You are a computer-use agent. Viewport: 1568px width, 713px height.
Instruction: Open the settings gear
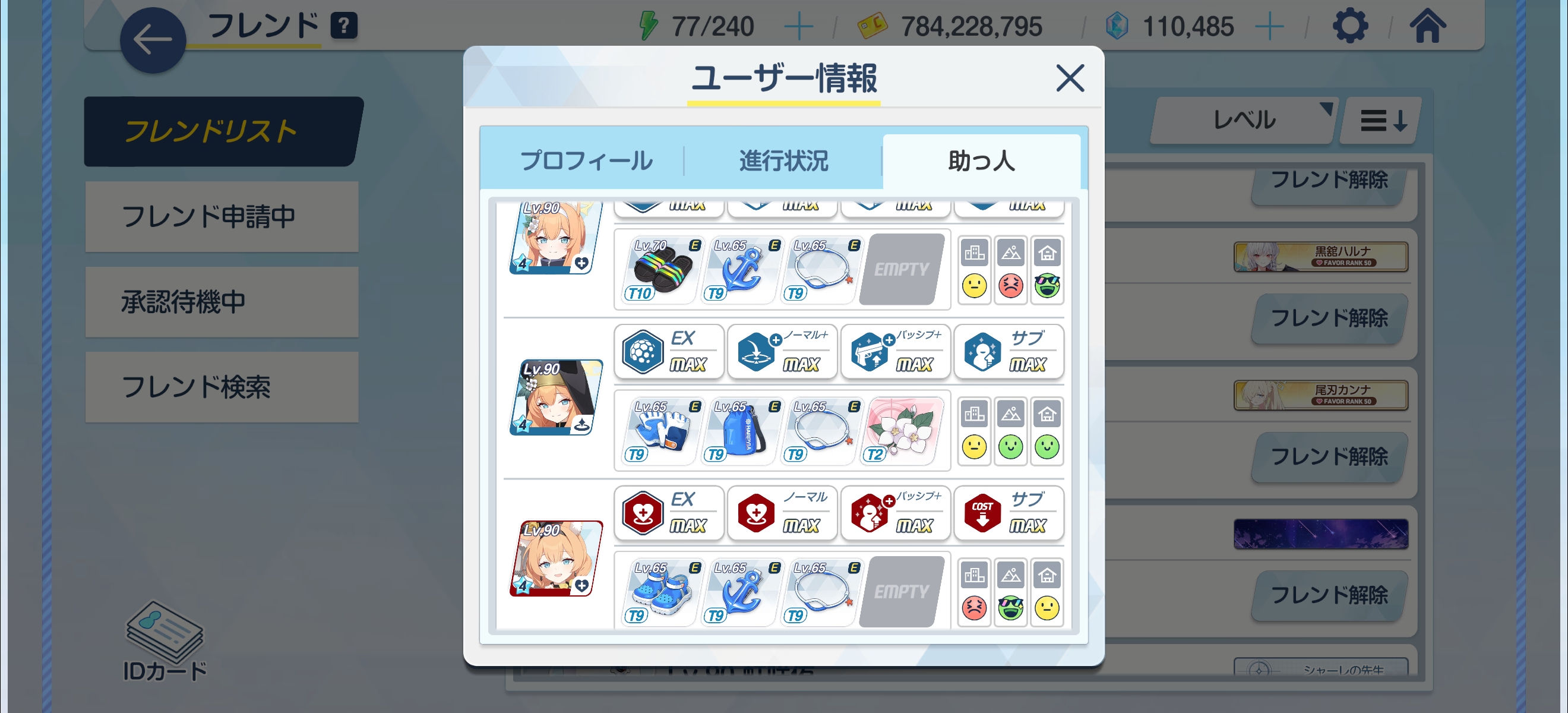pos(1349,27)
